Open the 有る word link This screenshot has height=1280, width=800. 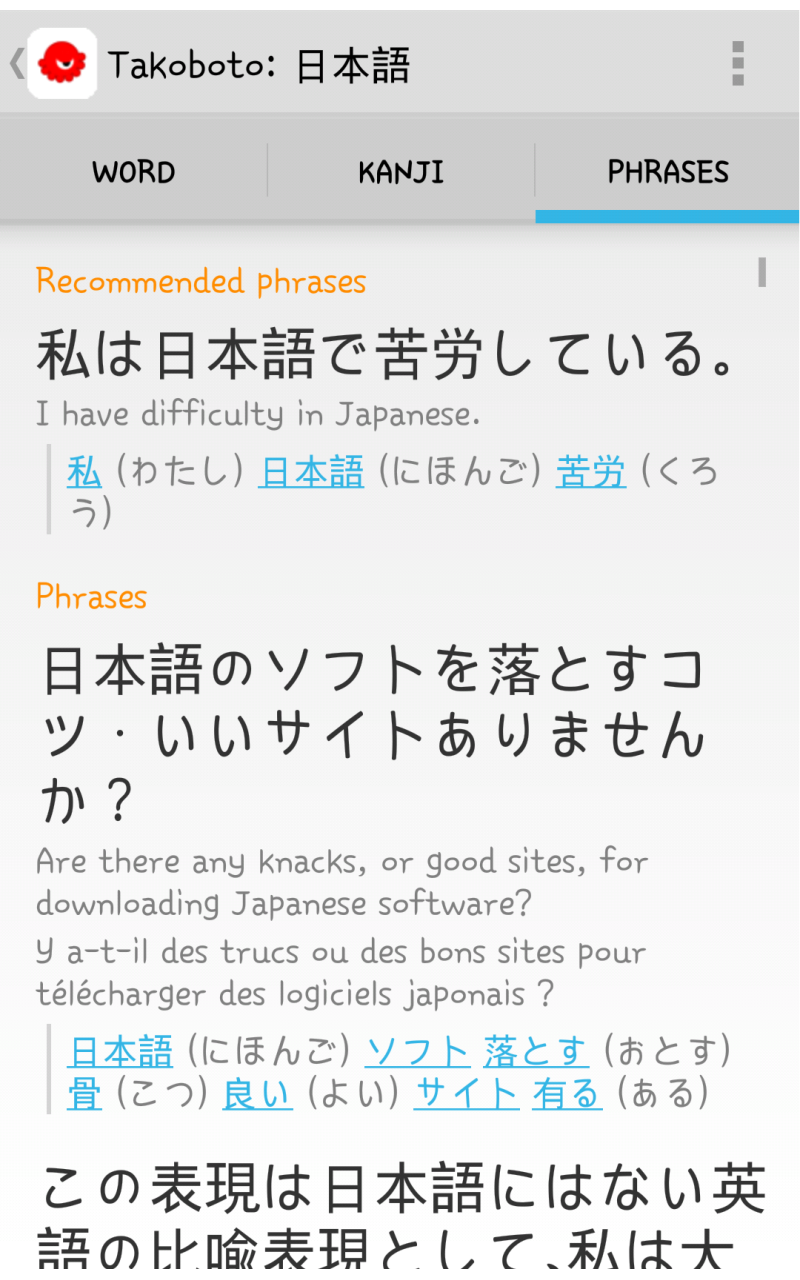[566, 1094]
